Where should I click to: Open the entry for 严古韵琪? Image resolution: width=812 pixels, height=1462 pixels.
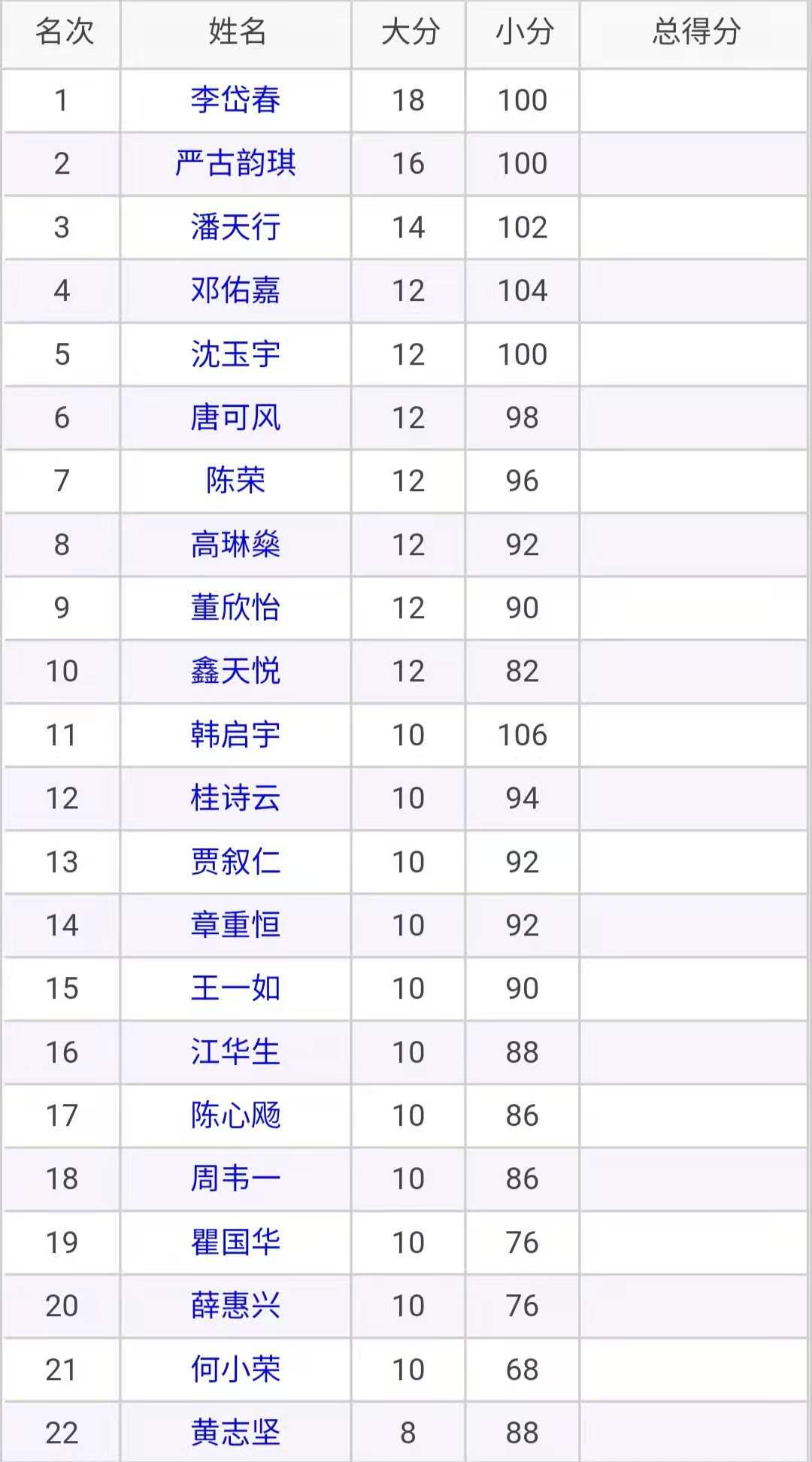tap(235, 163)
